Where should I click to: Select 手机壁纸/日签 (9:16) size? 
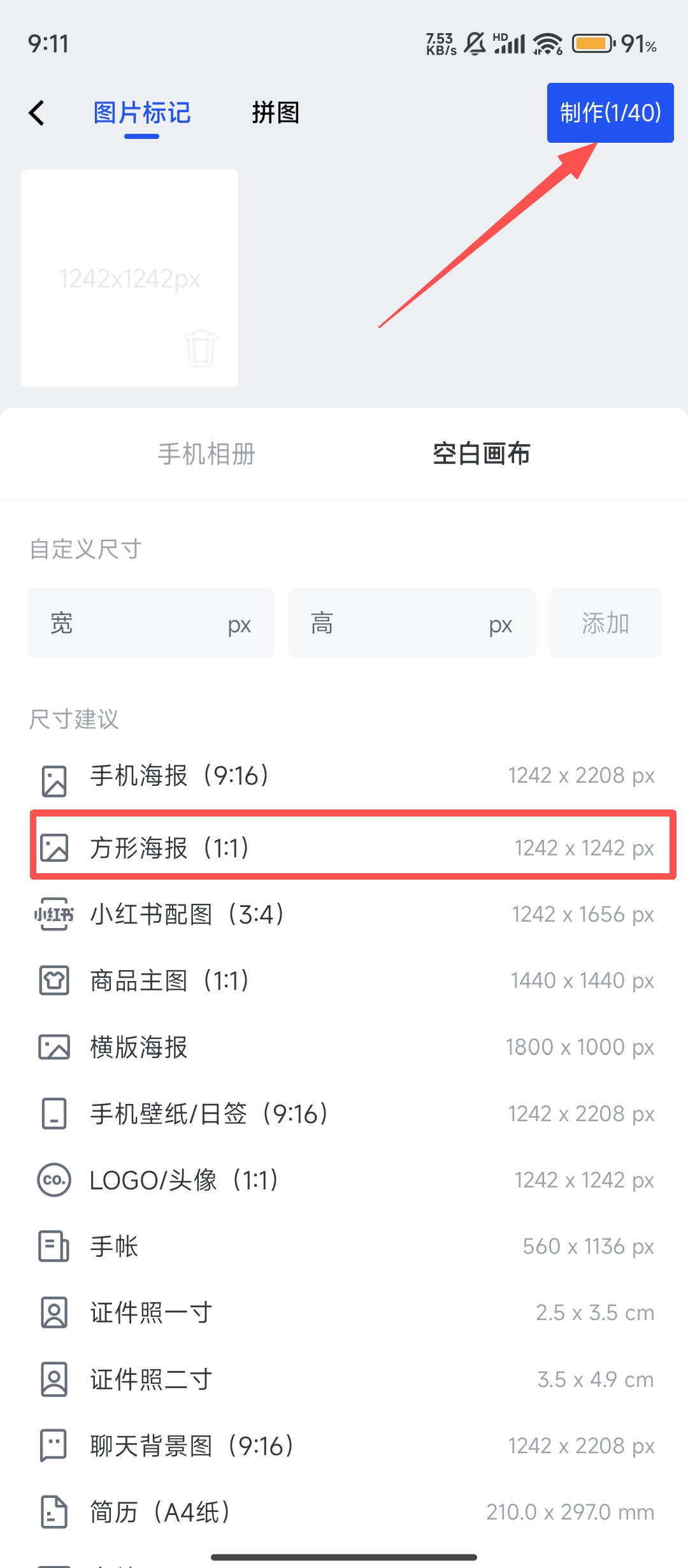click(344, 1114)
